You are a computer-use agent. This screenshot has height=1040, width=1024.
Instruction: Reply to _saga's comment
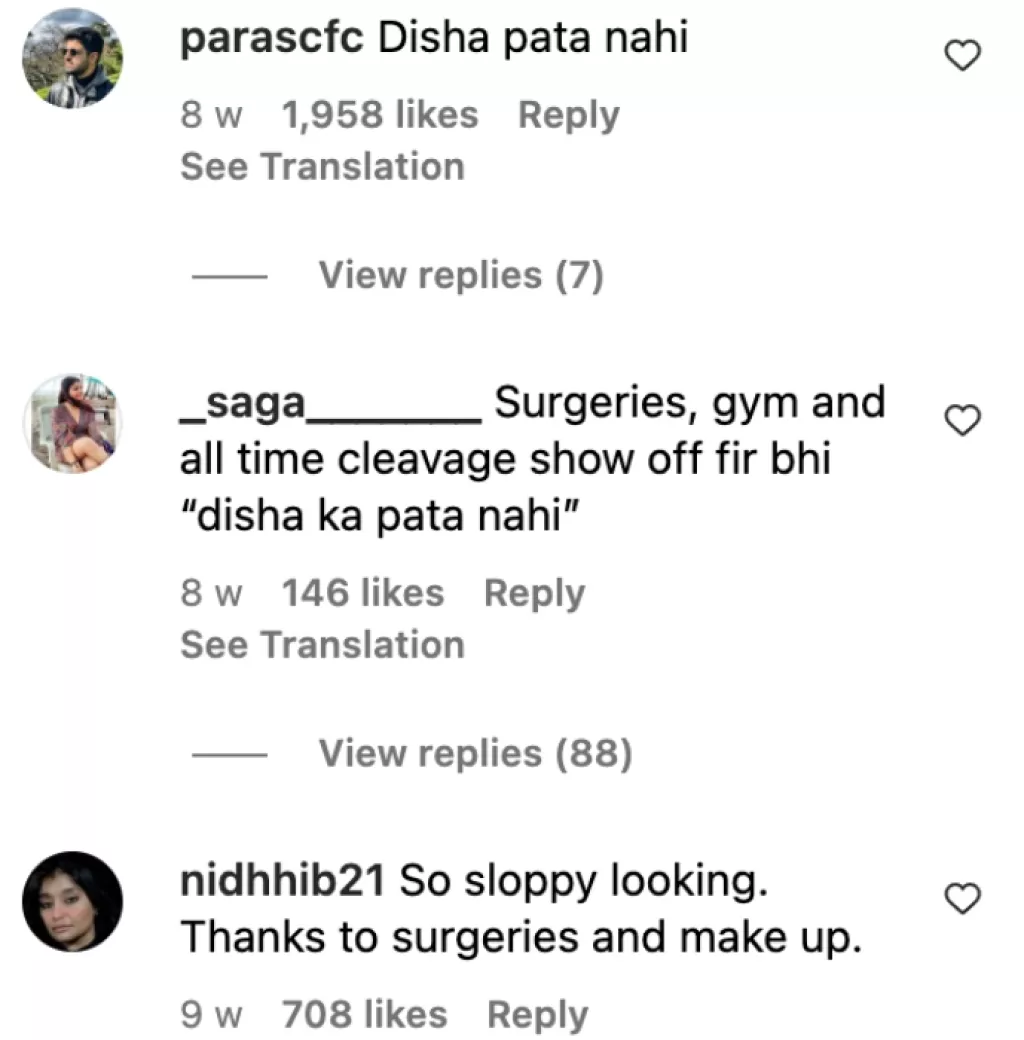pos(534,593)
